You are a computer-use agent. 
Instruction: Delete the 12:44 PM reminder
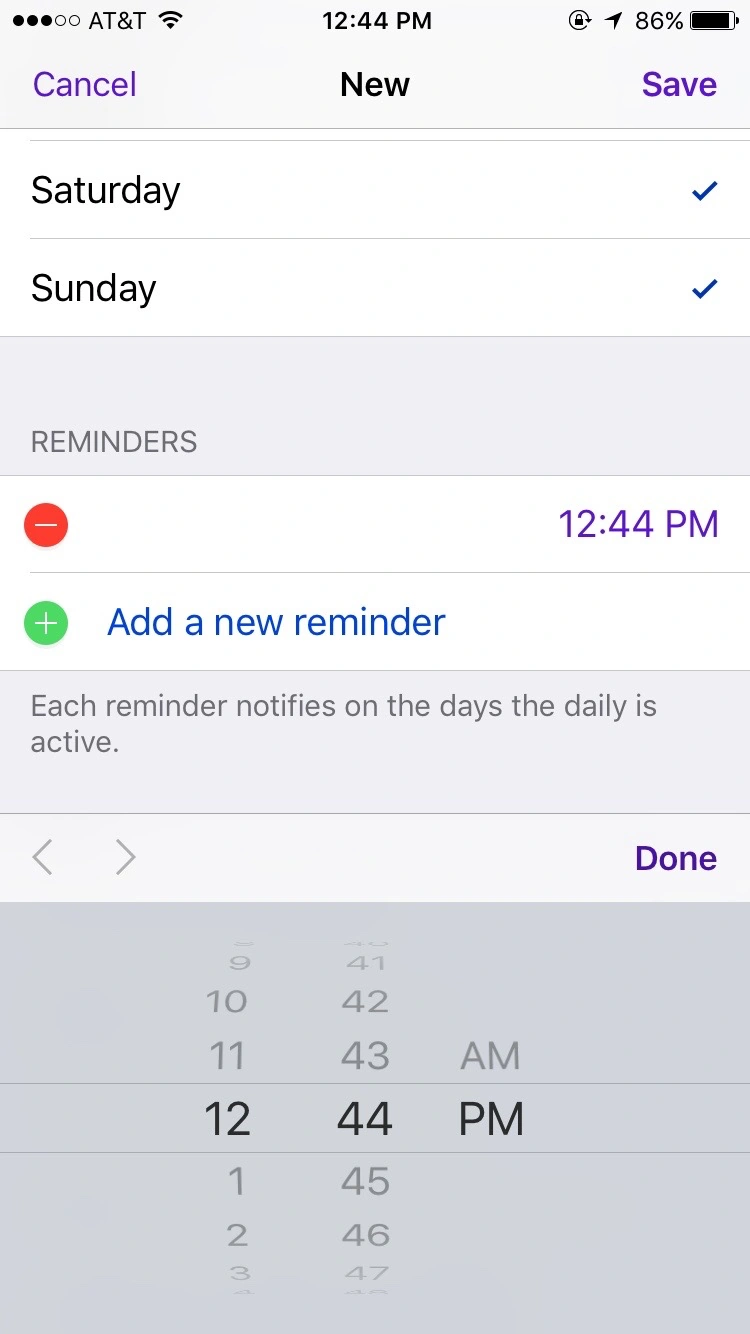(46, 524)
